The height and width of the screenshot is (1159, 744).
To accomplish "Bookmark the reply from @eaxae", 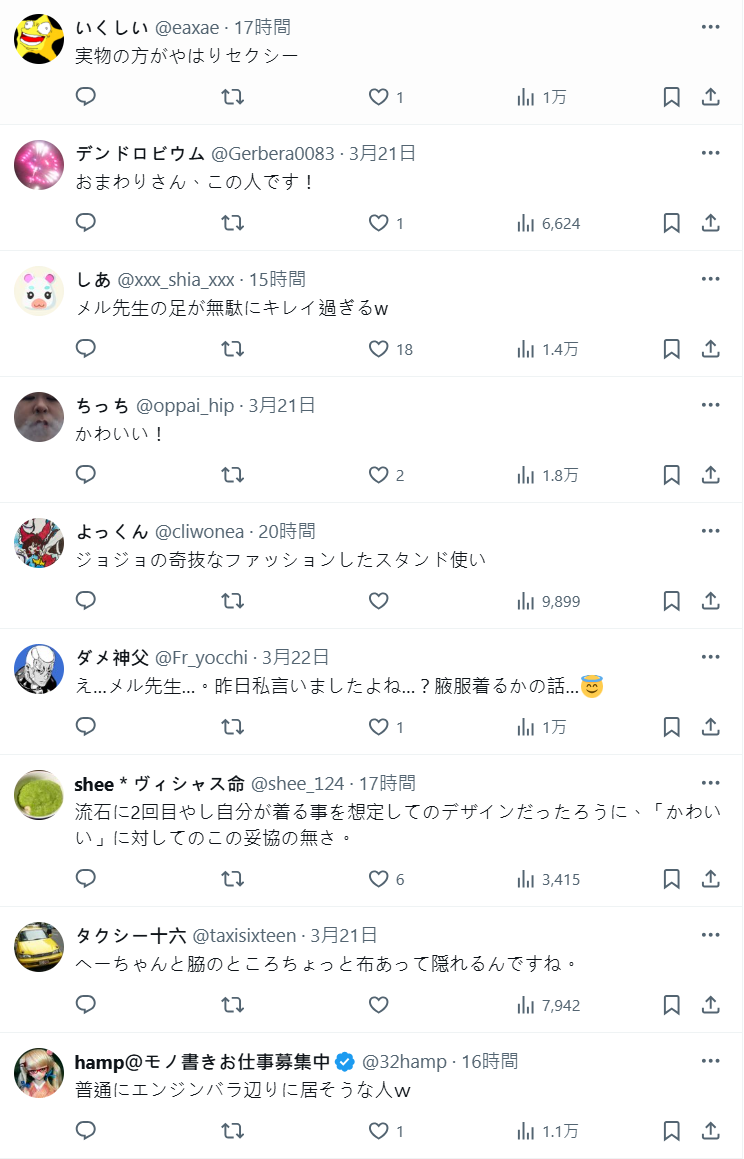I will coord(672,97).
